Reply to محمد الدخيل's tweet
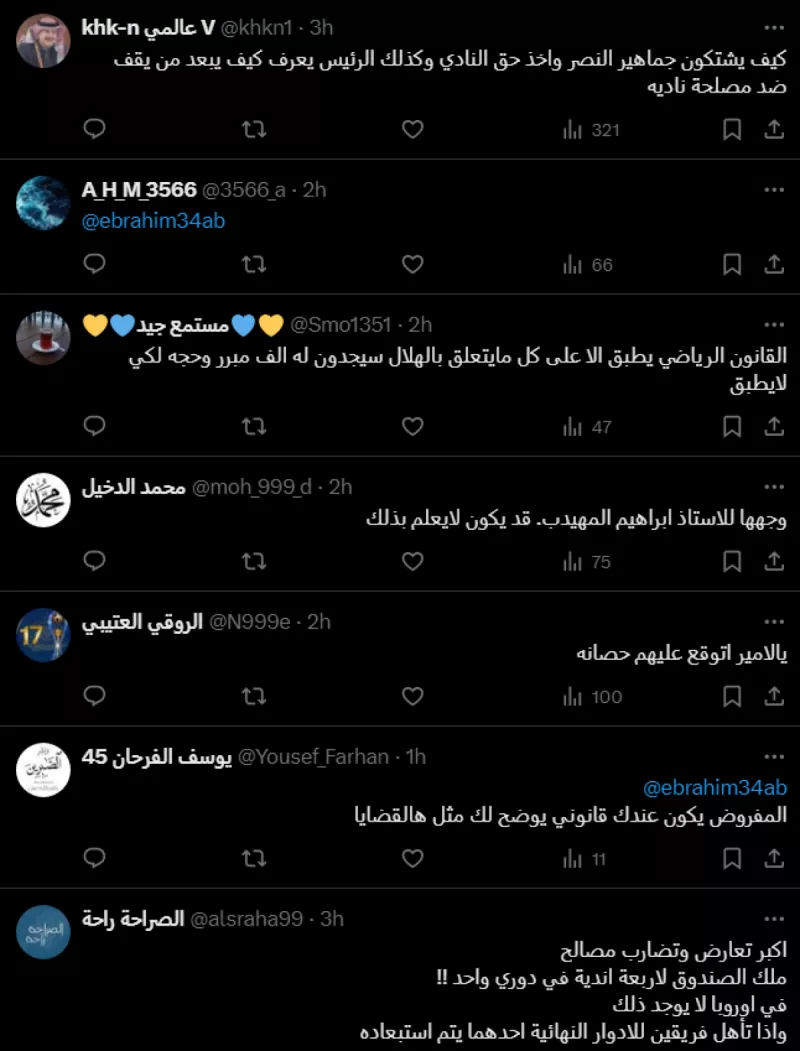Screen dimensions: 800x1051 94,561
